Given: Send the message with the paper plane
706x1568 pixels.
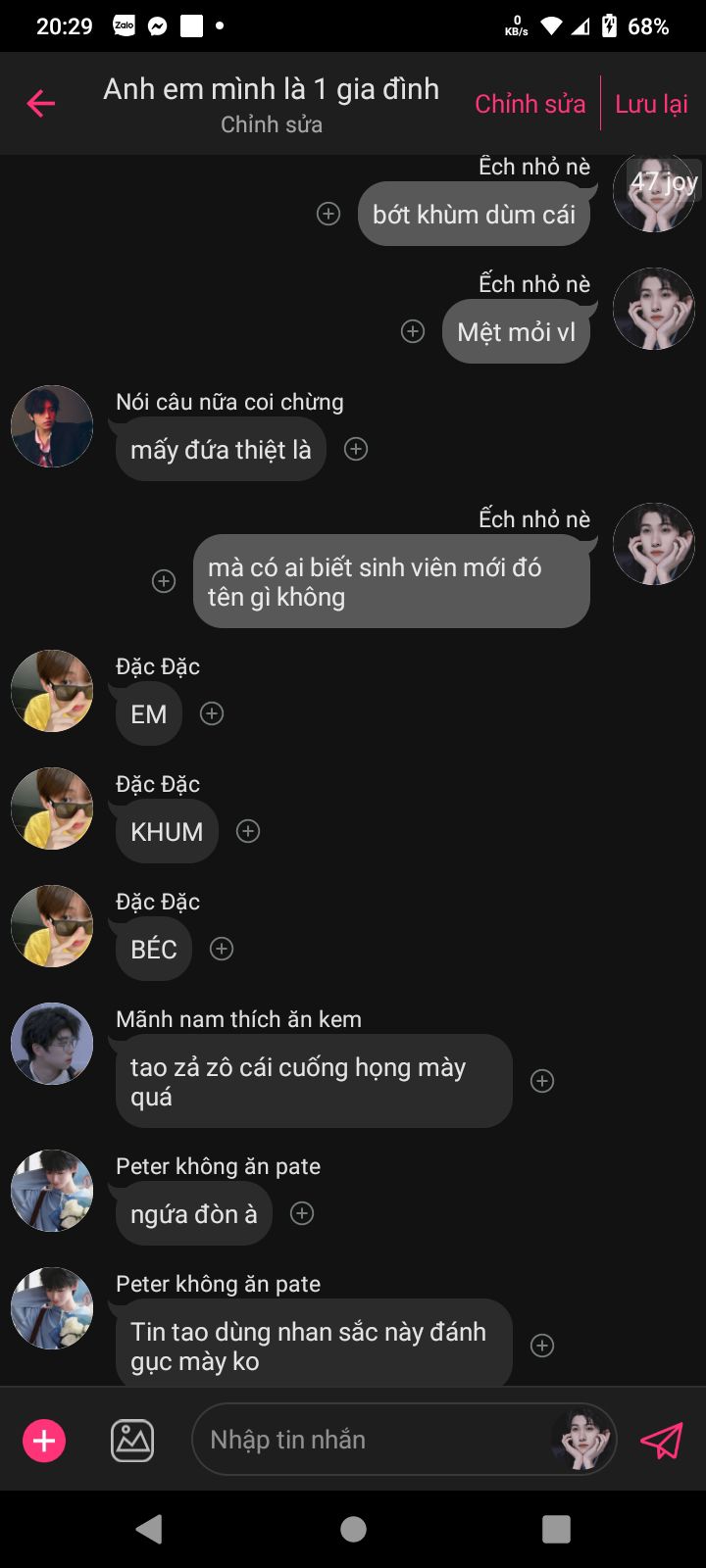Looking at the screenshot, I should pos(662,1441).
